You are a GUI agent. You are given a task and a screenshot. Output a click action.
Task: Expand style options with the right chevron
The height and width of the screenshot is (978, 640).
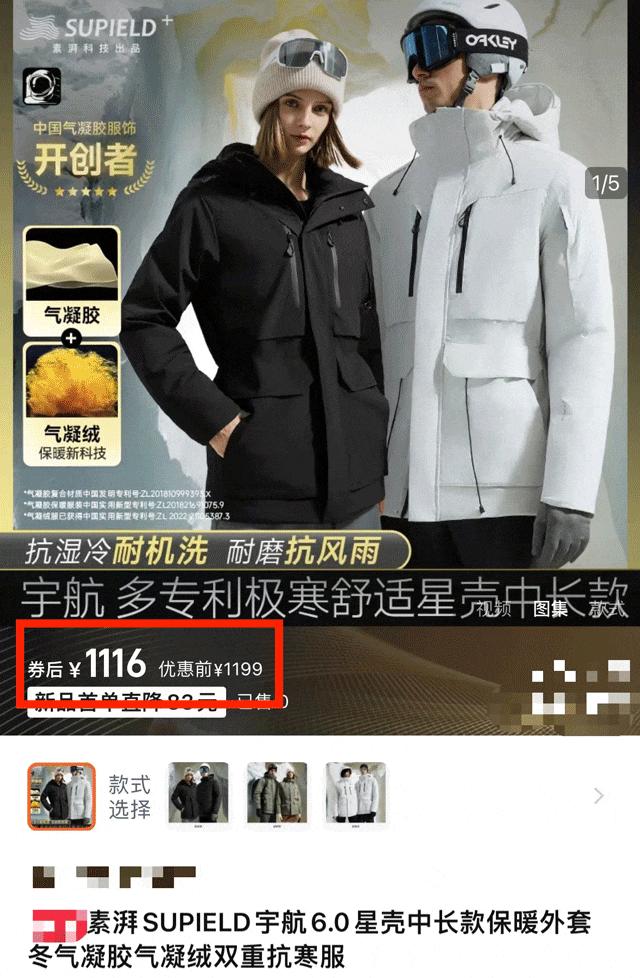(x=599, y=796)
